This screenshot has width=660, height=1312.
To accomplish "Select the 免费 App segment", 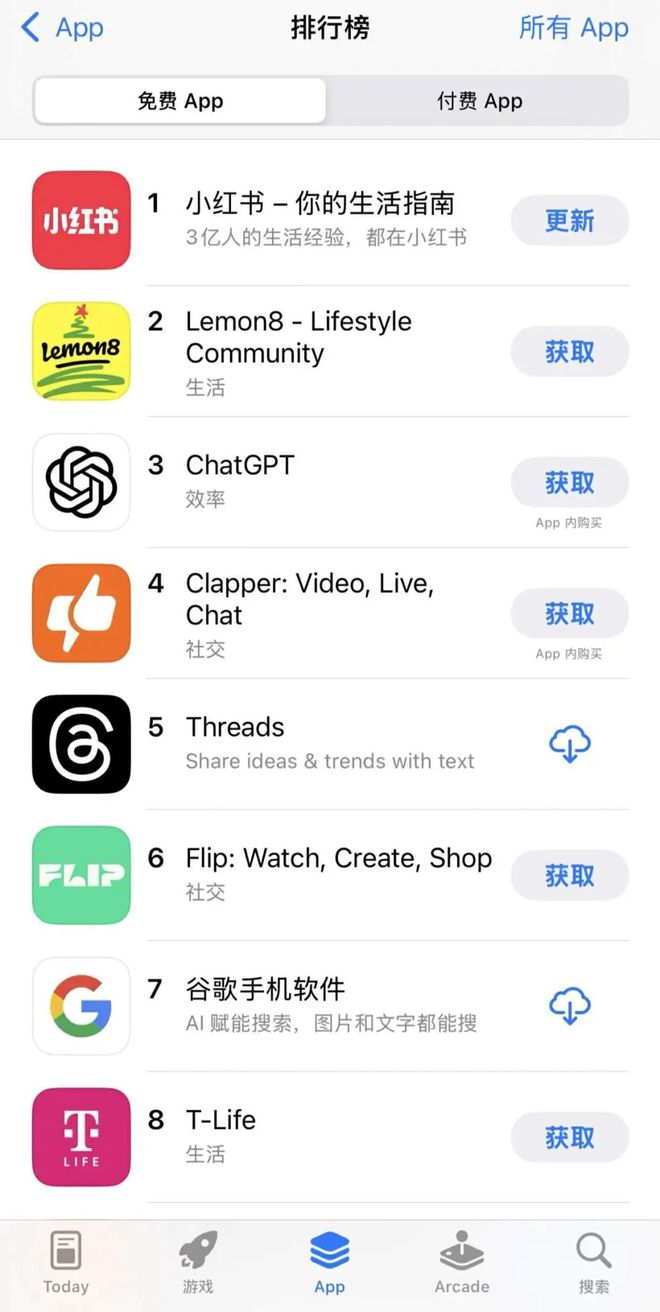I will click(180, 101).
